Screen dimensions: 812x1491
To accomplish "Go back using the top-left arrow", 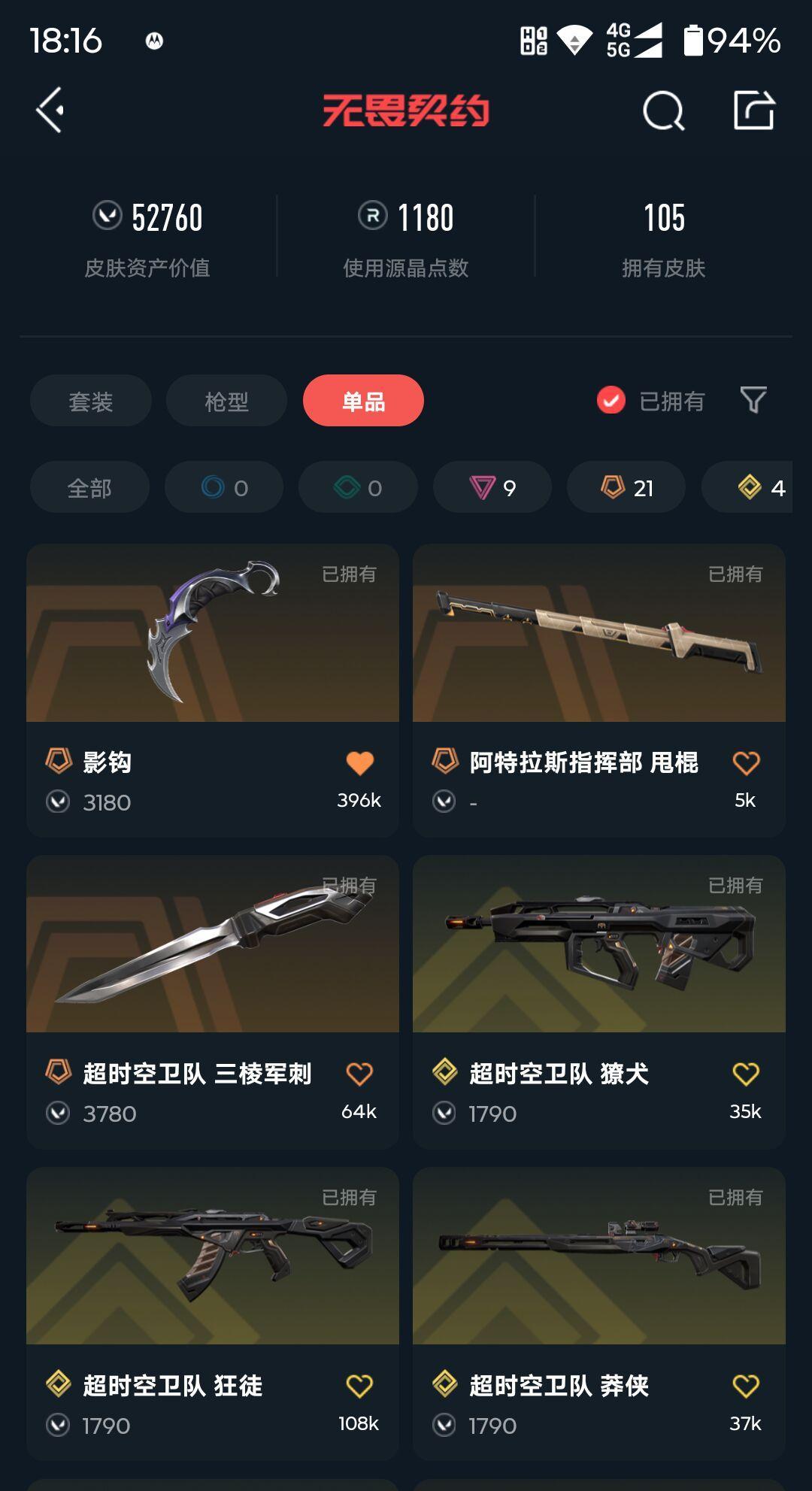I will coord(50,111).
